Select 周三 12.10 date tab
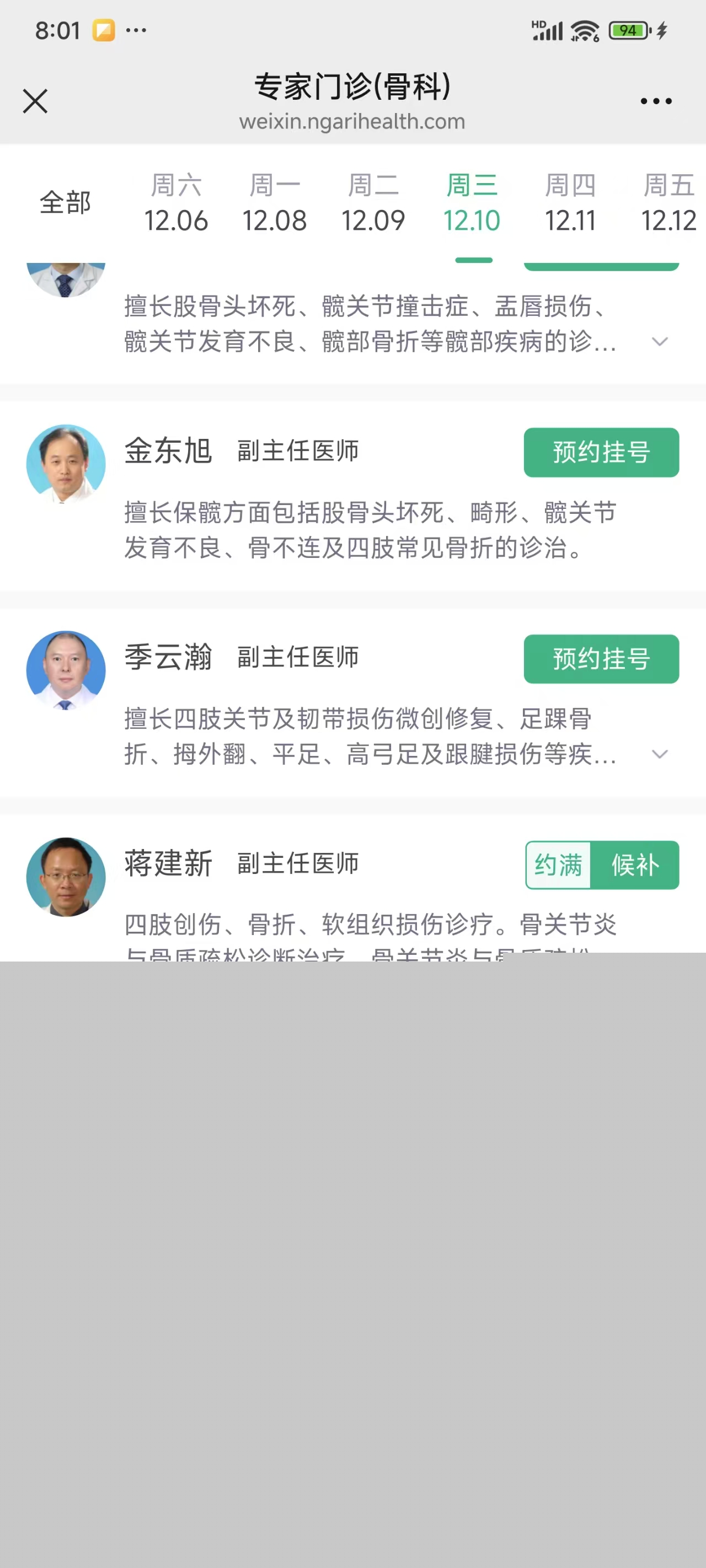This screenshot has height=1568, width=706. [472, 203]
